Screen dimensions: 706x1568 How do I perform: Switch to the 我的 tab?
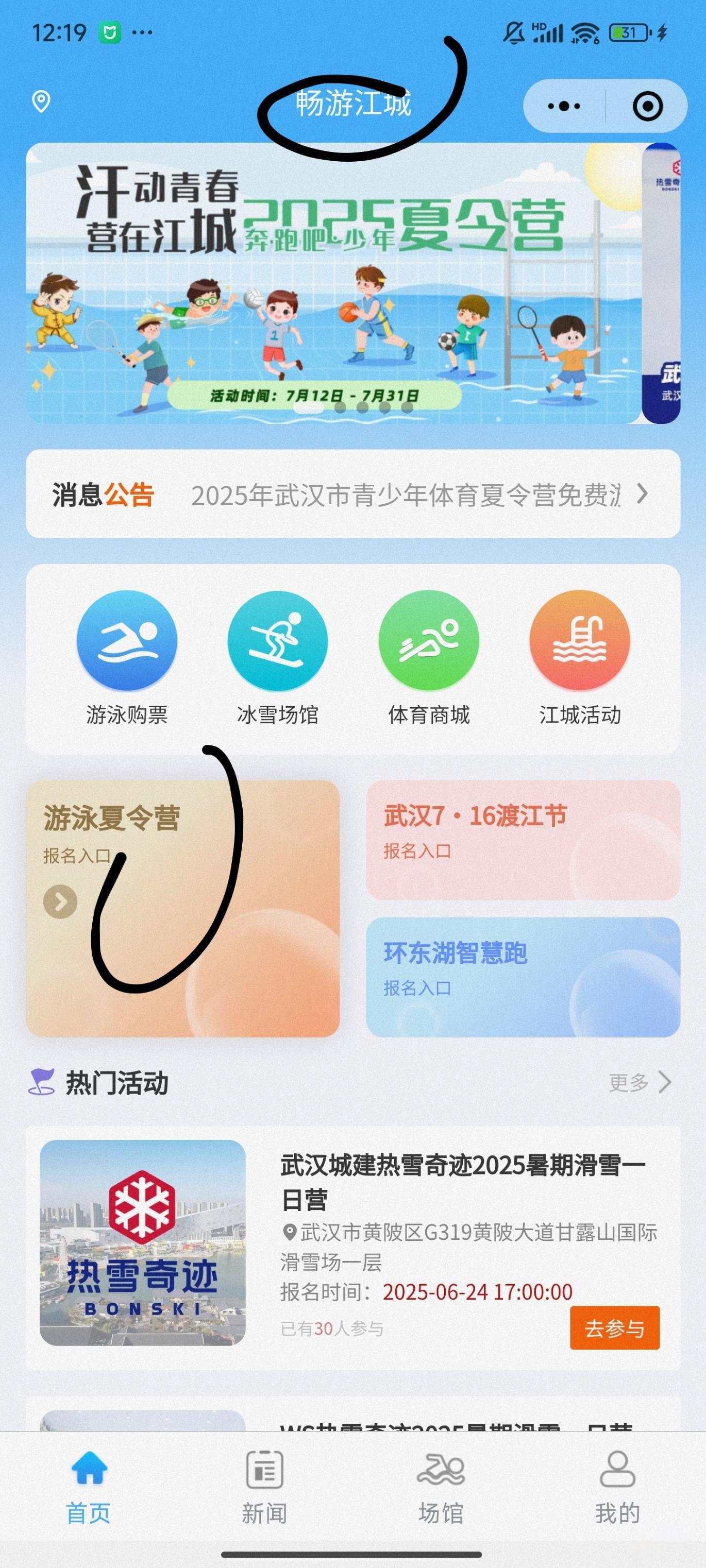(x=617, y=1487)
